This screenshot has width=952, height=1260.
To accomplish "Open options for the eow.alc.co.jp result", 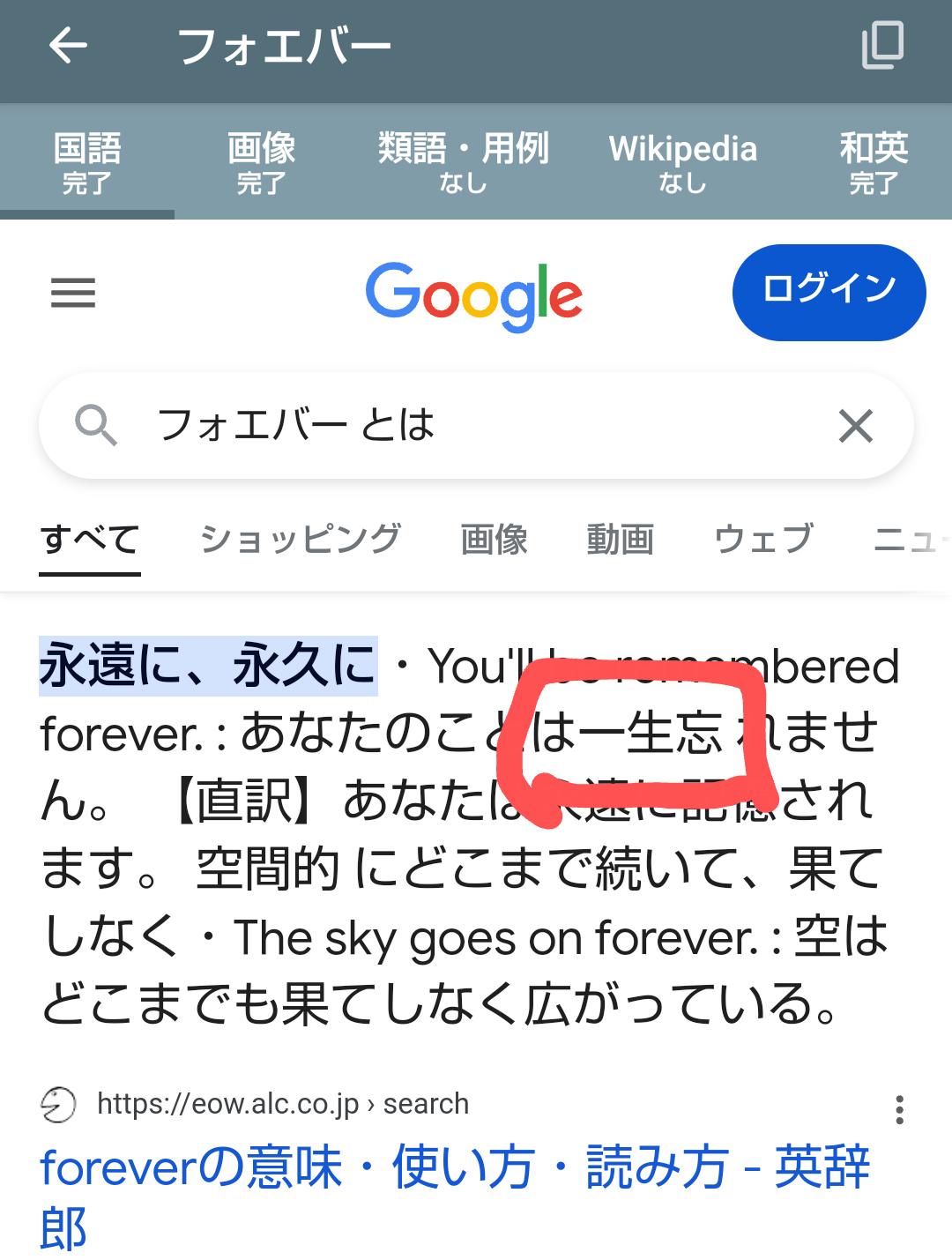I will point(899,1109).
